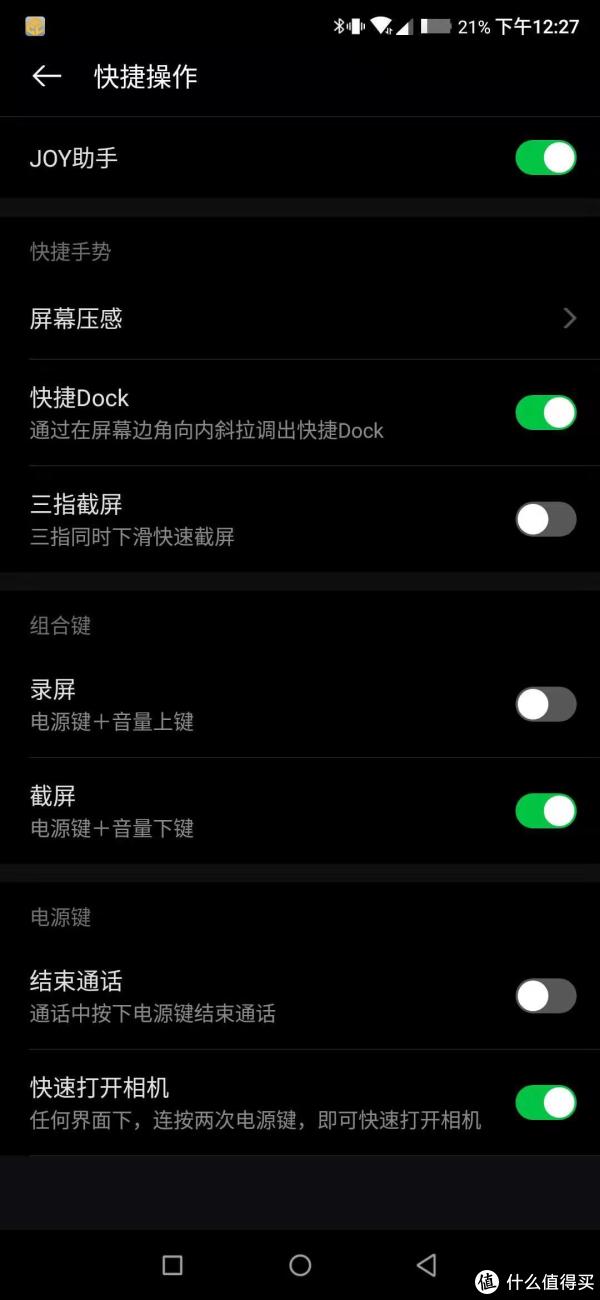Tap the system home button
Screen dimensions: 600x1300
pos(300,1265)
